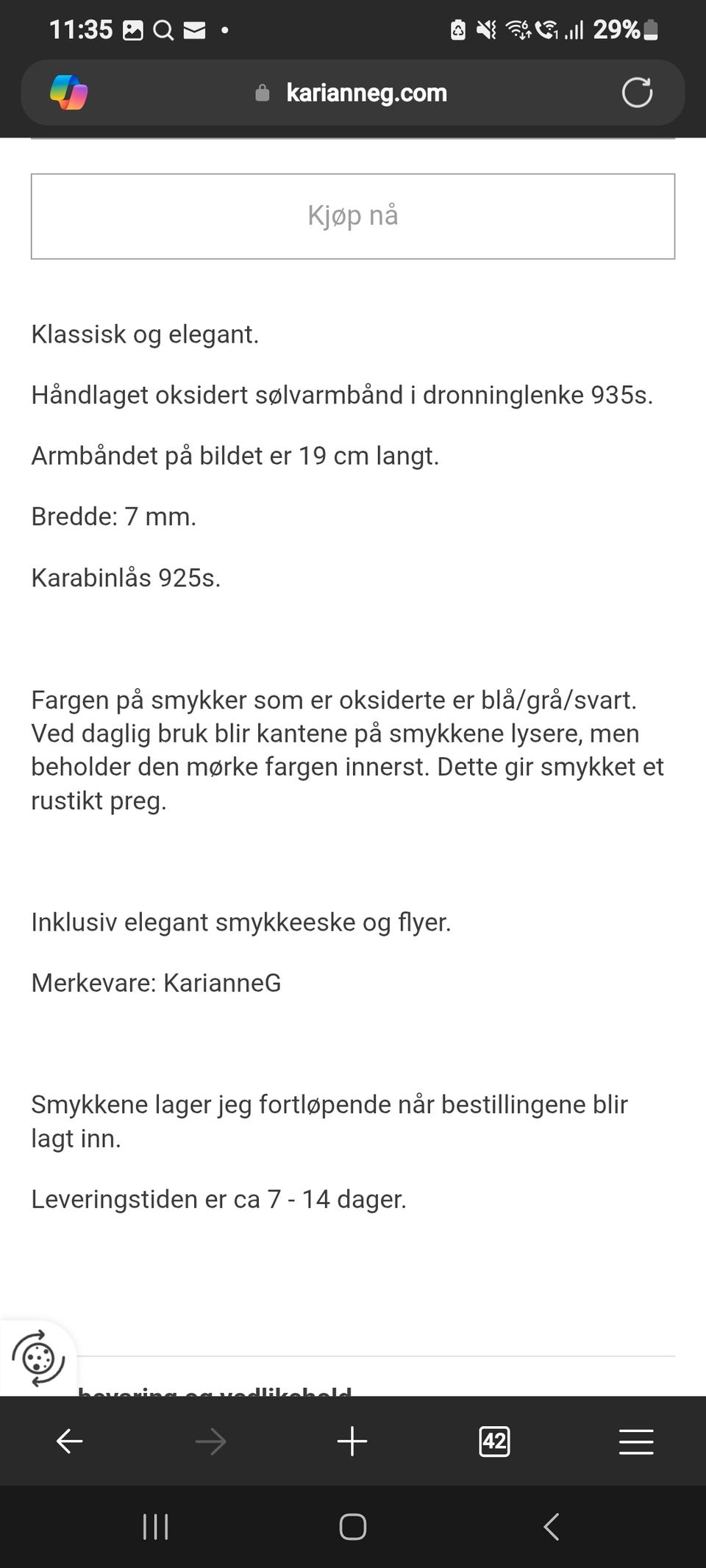Tap the forward navigation arrow
This screenshot has width=706, height=1568.
(210, 1441)
